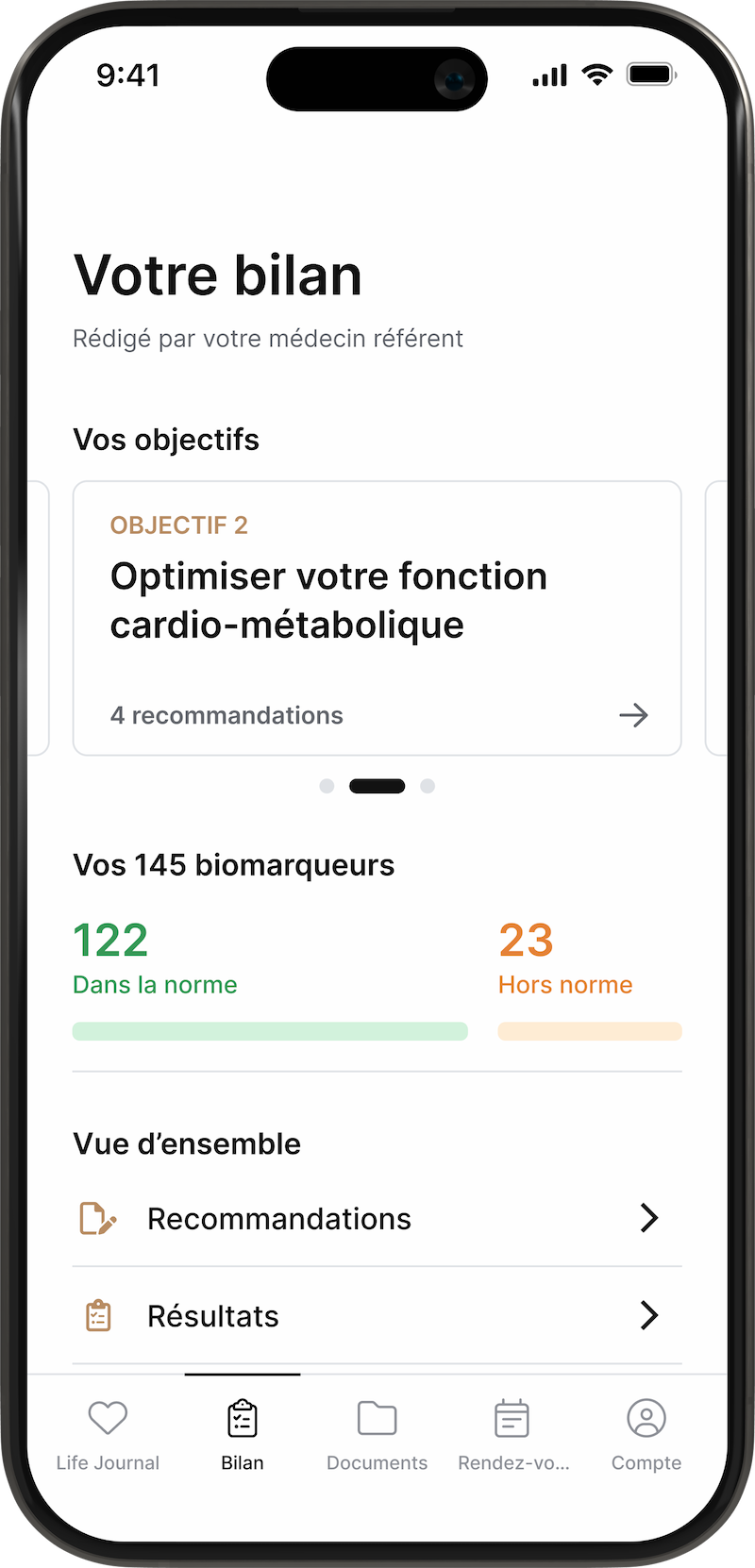The width and height of the screenshot is (755, 1568).
Task: Expand the Recommandations row chevron
Action: 649,1218
